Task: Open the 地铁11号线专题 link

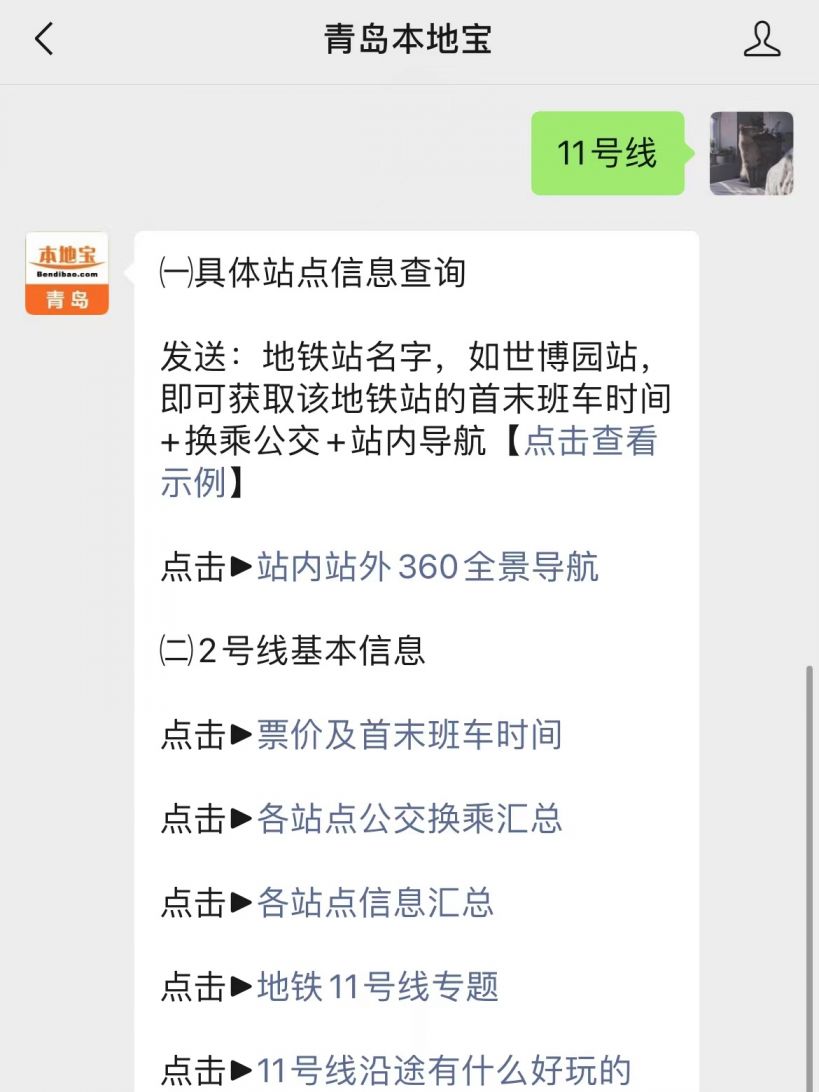Action: [377, 987]
